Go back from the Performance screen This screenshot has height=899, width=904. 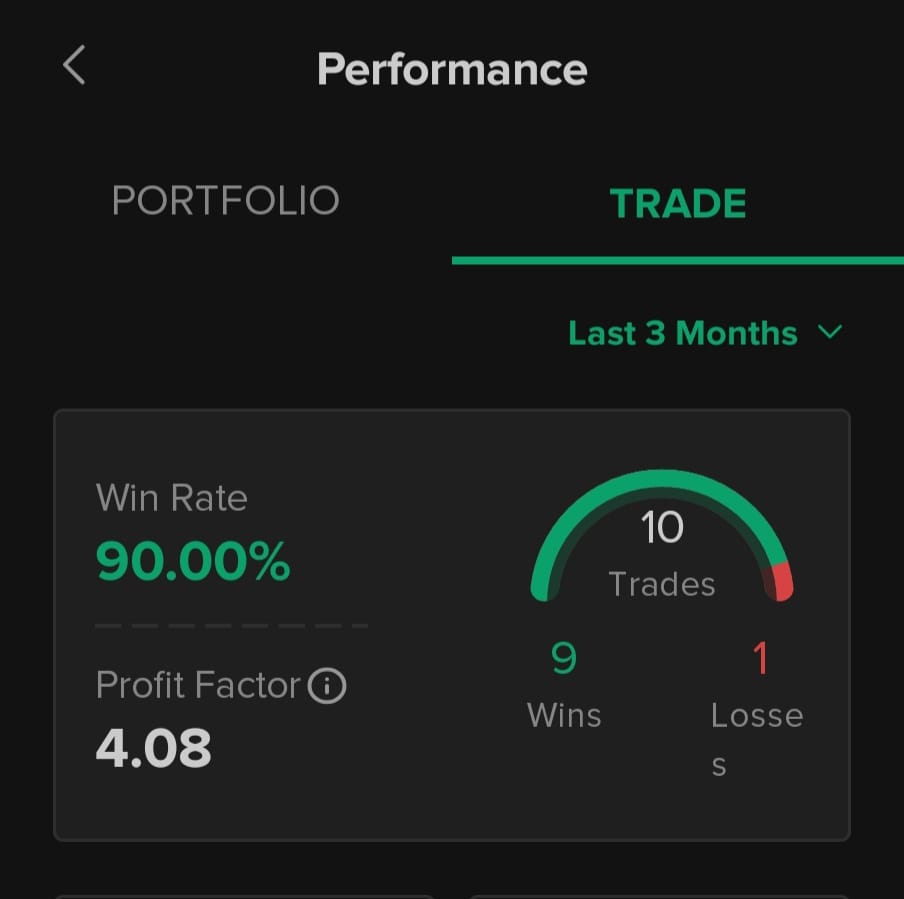74,67
